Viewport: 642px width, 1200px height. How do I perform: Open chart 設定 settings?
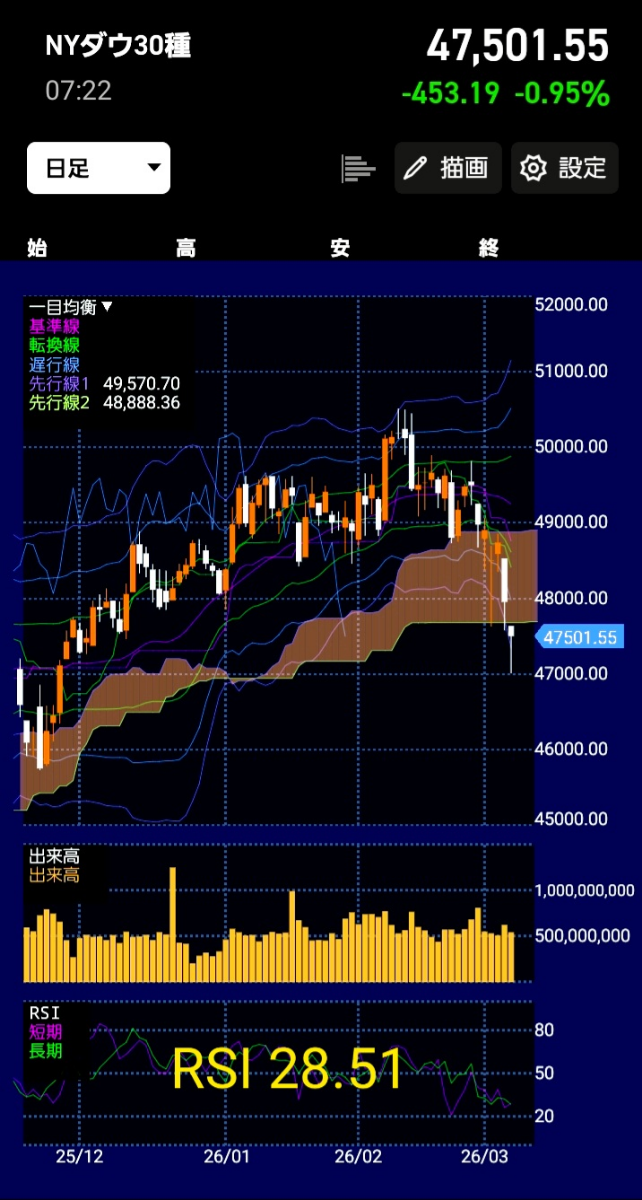click(565, 168)
